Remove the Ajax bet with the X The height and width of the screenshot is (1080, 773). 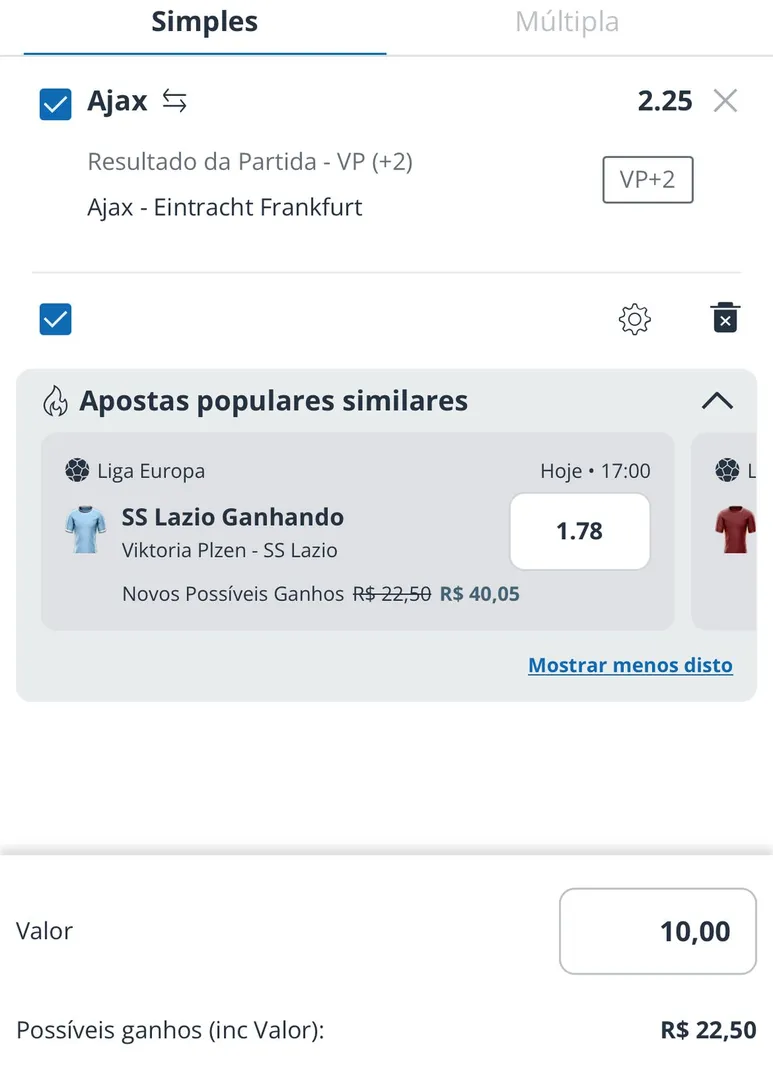pos(725,100)
